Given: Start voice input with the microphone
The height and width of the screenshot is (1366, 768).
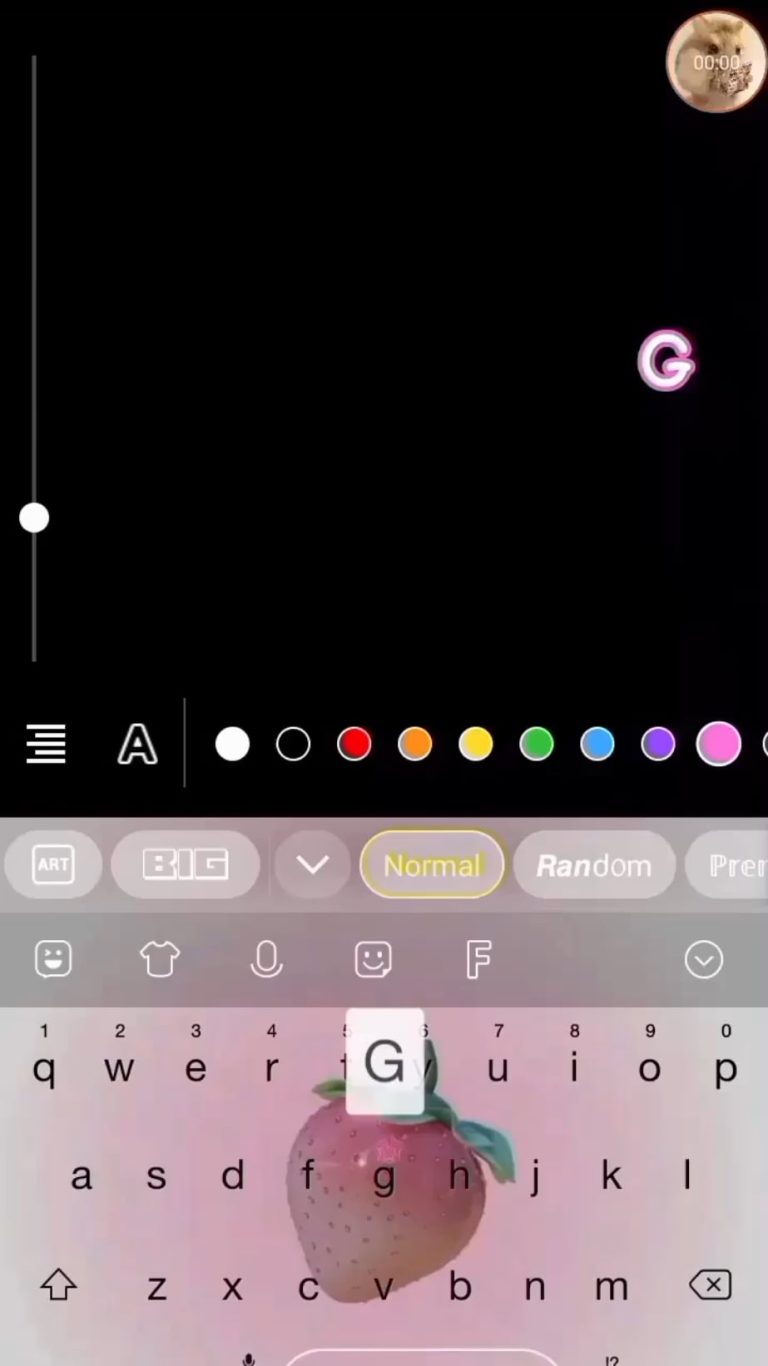Looking at the screenshot, I should pyautogui.click(x=266, y=960).
